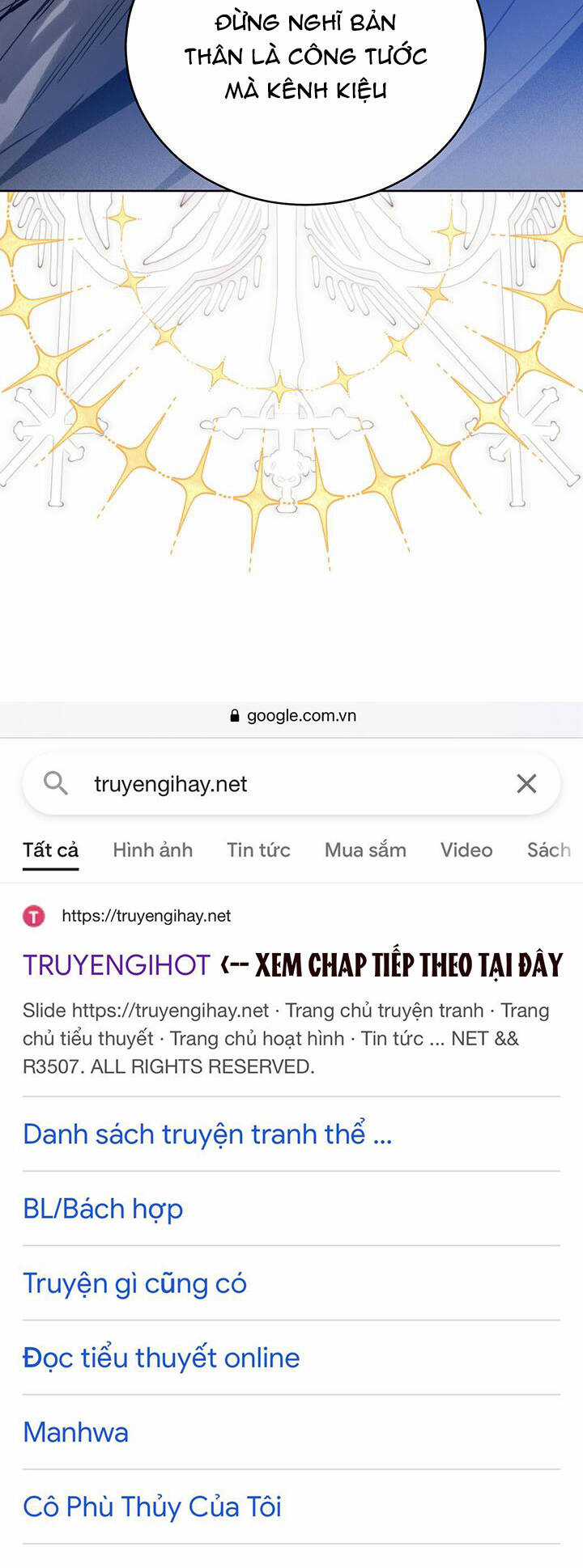Screen dimensions: 583x1568
Task: Click the X to clear the search query
Action: 527,782
